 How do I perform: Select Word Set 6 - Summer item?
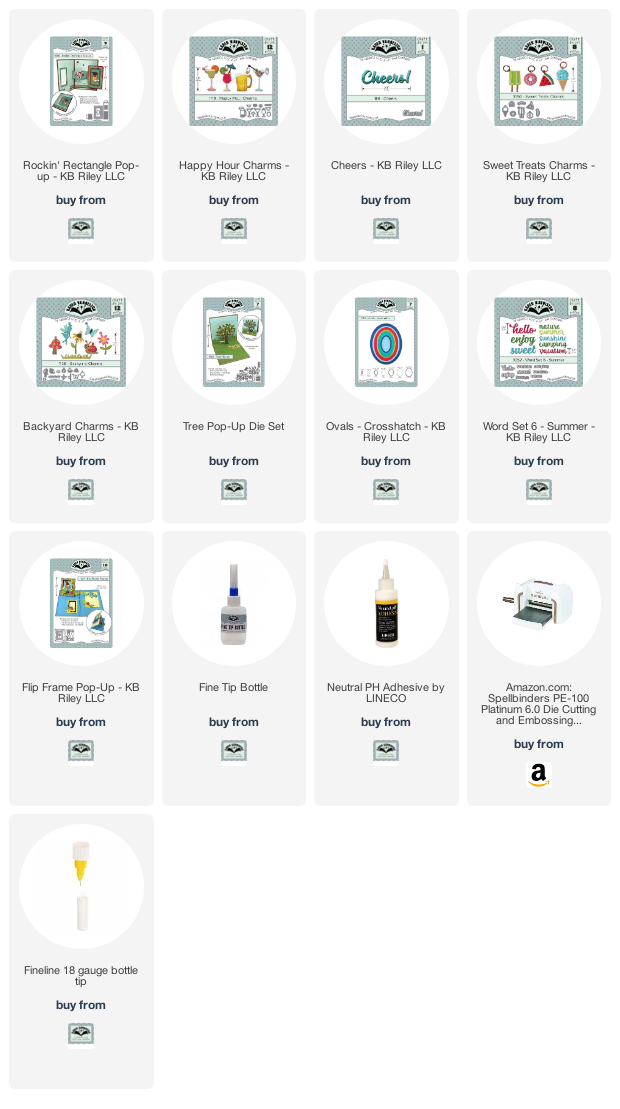click(x=539, y=396)
